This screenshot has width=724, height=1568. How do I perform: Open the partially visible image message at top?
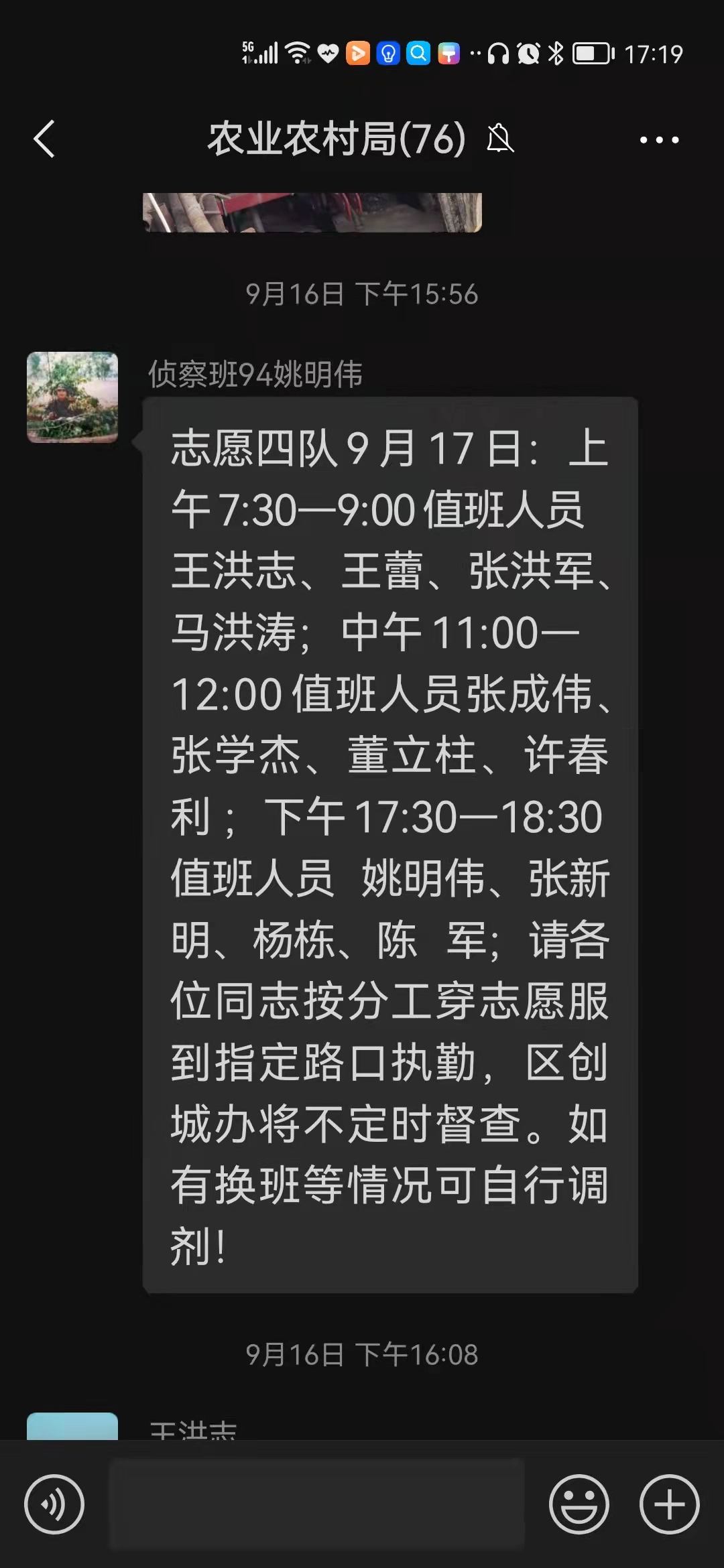pos(312,212)
